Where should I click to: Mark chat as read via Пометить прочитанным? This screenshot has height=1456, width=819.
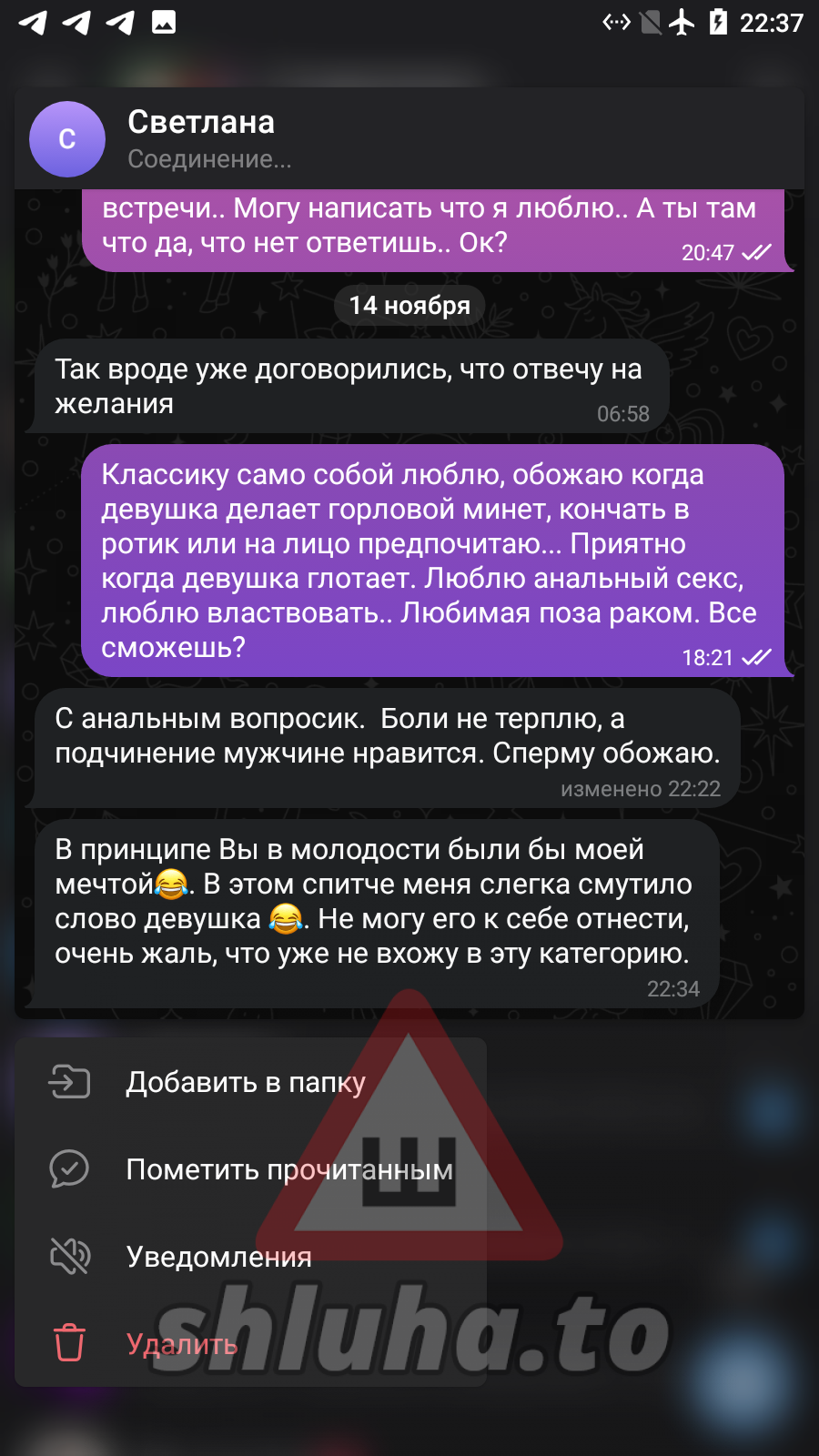click(x=288, y=1169)
